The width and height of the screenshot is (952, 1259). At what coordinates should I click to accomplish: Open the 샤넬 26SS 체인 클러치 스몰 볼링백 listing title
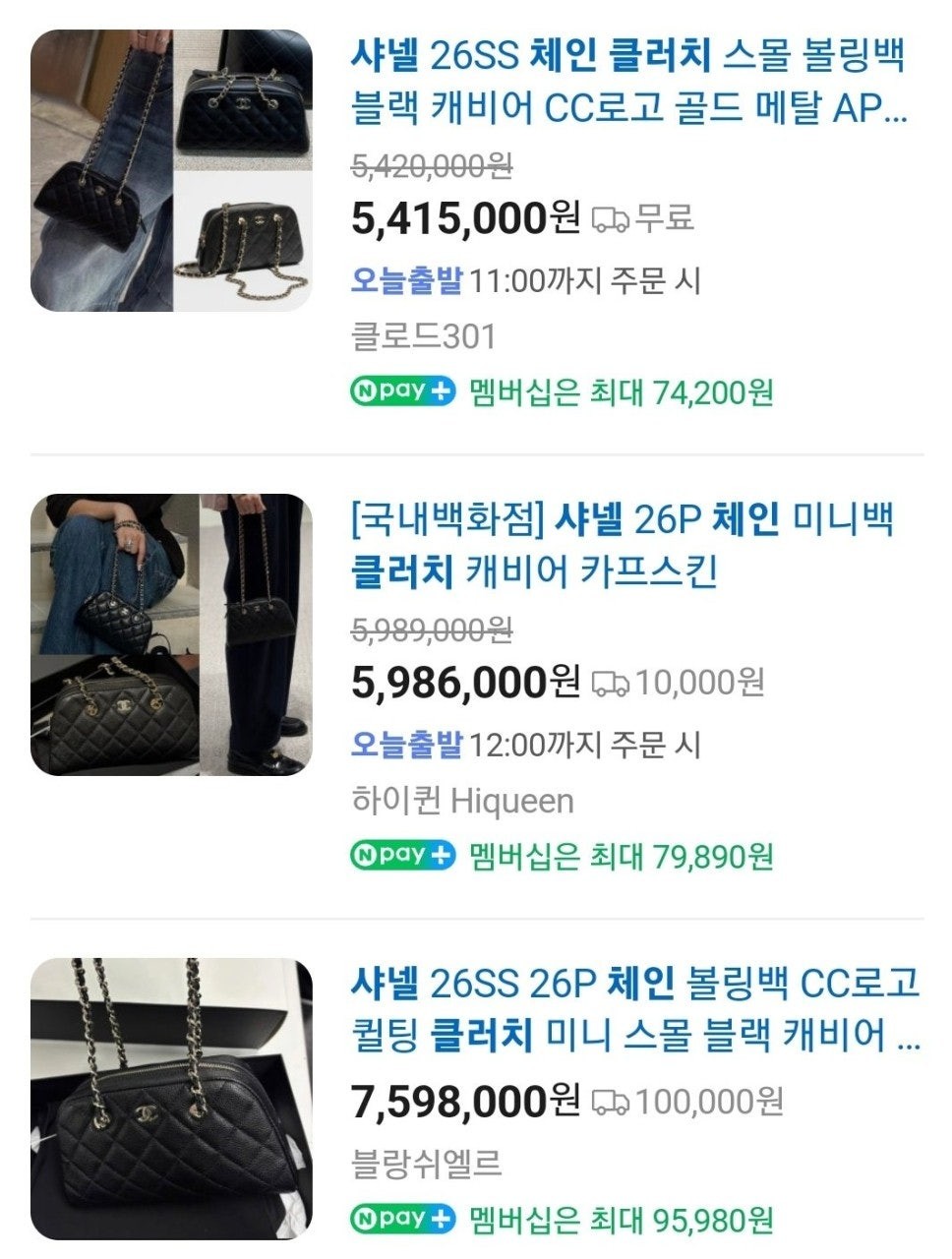(627, 81)
